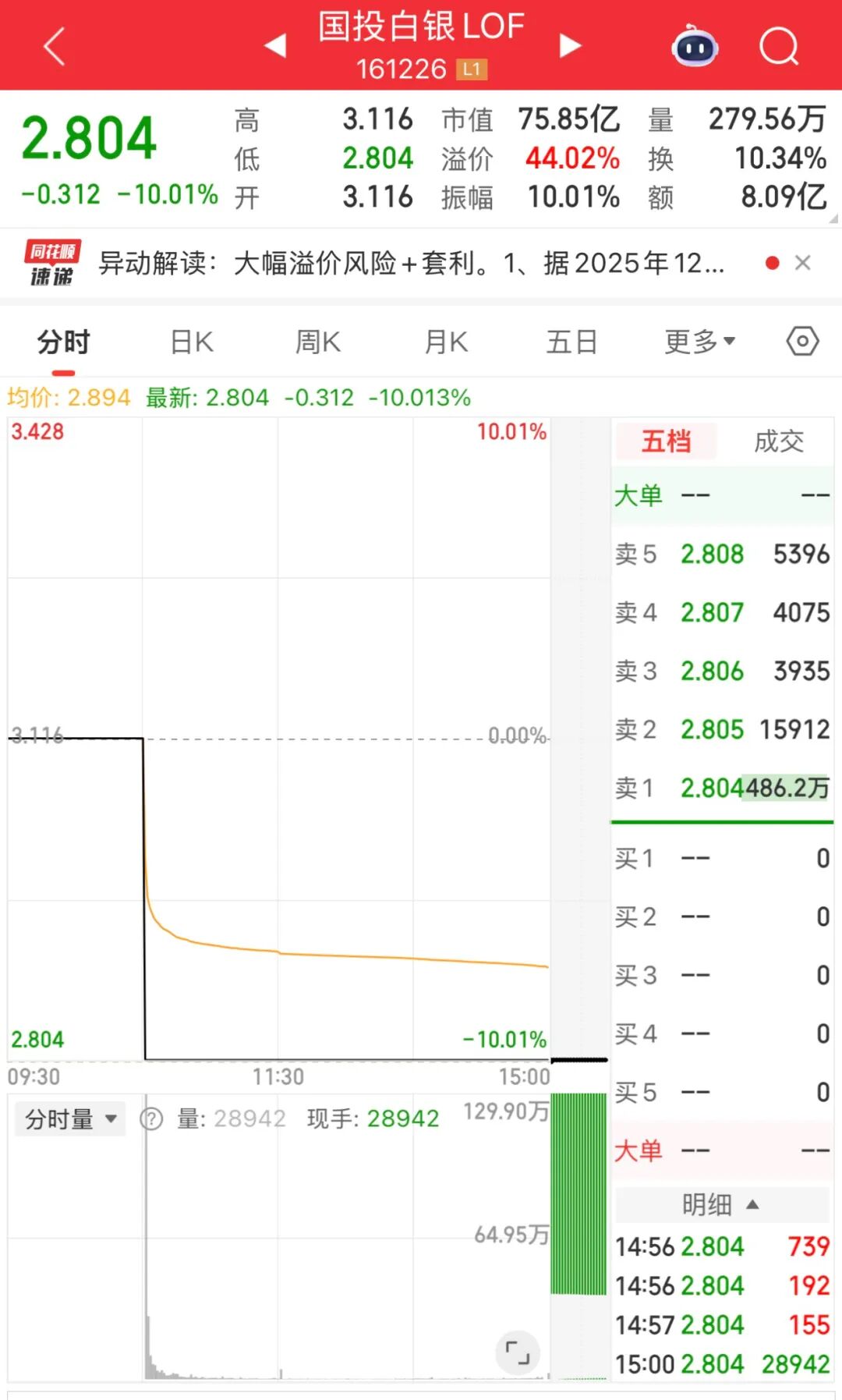The width and height of the screenshot is (842, 1400).
Task: Switch to the next stock
Action: click(x=570, y=46)
